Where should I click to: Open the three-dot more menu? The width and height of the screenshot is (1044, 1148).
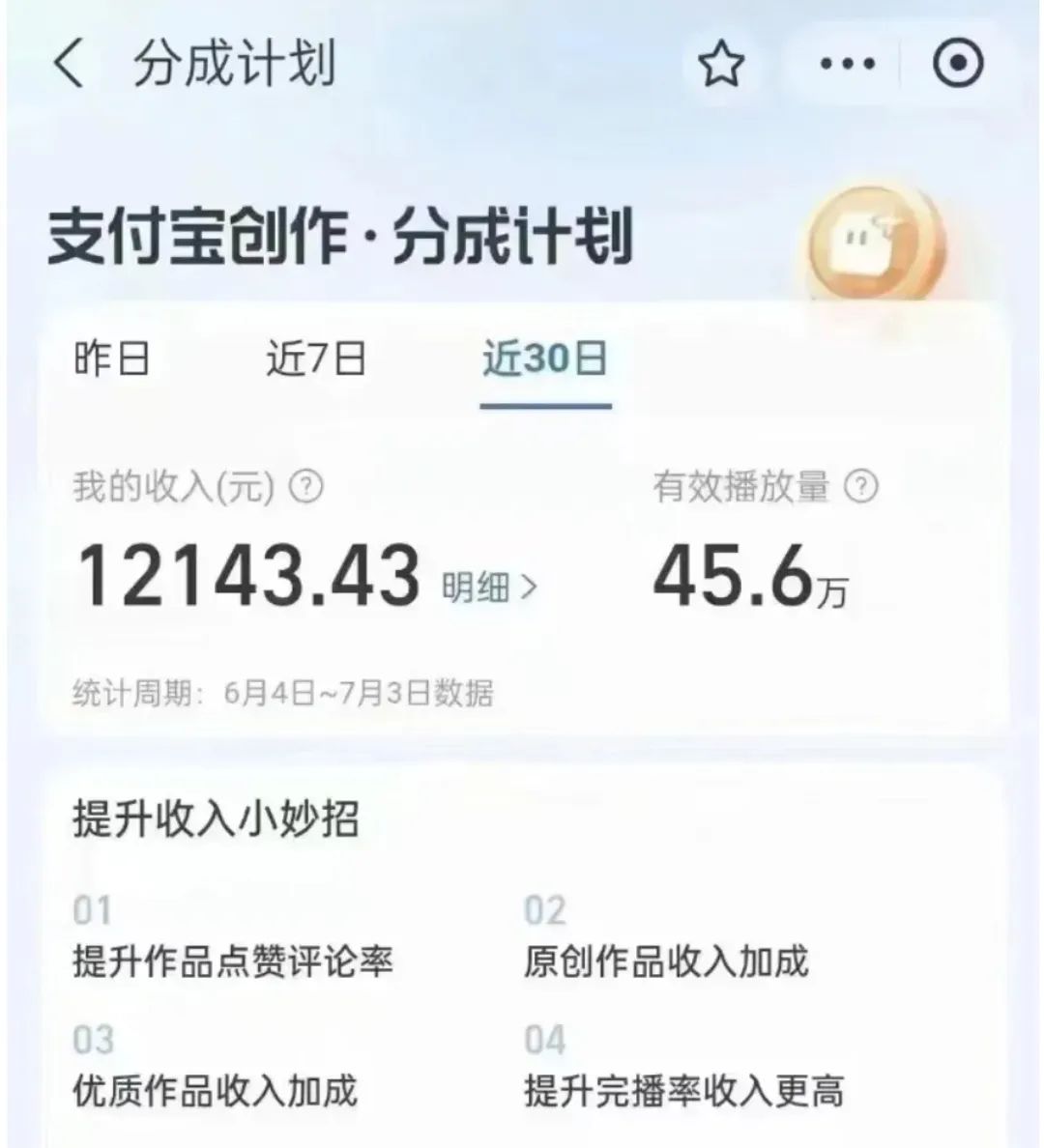pyautogui.click(x=847, y=65)
